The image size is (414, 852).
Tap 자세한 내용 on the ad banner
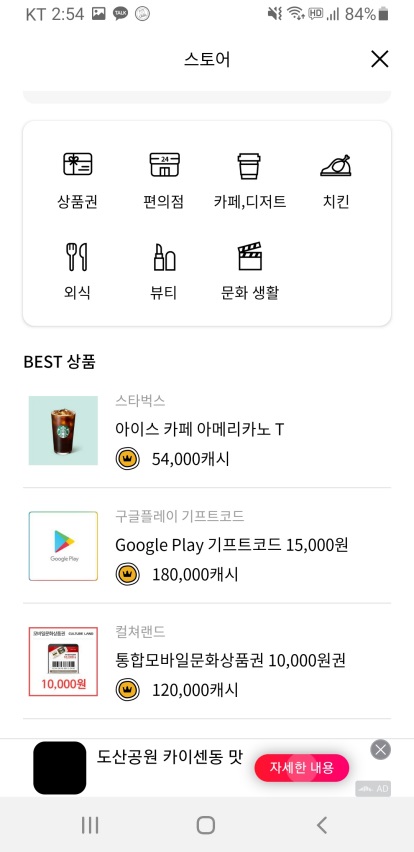(302, 768)
